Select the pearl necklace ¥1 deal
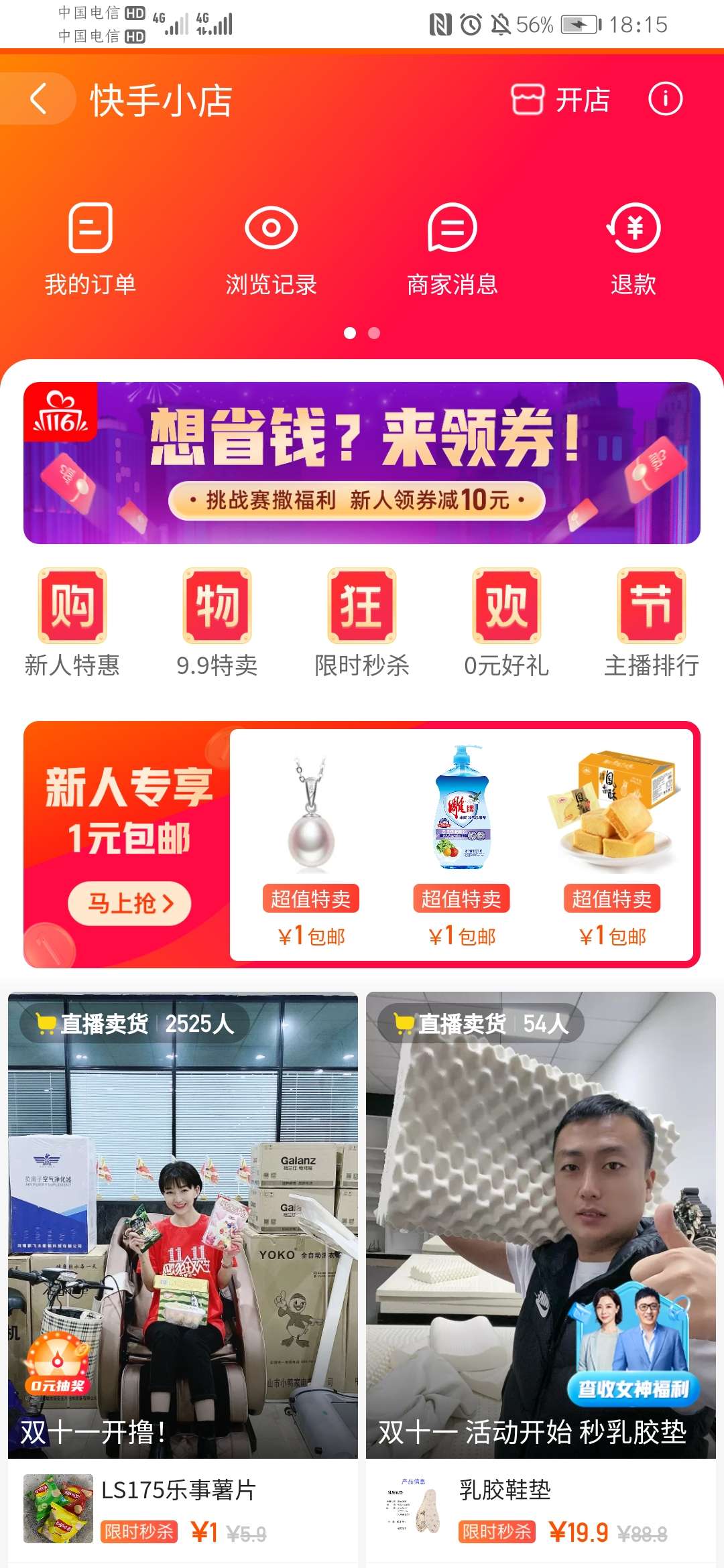 click(311, 844)
